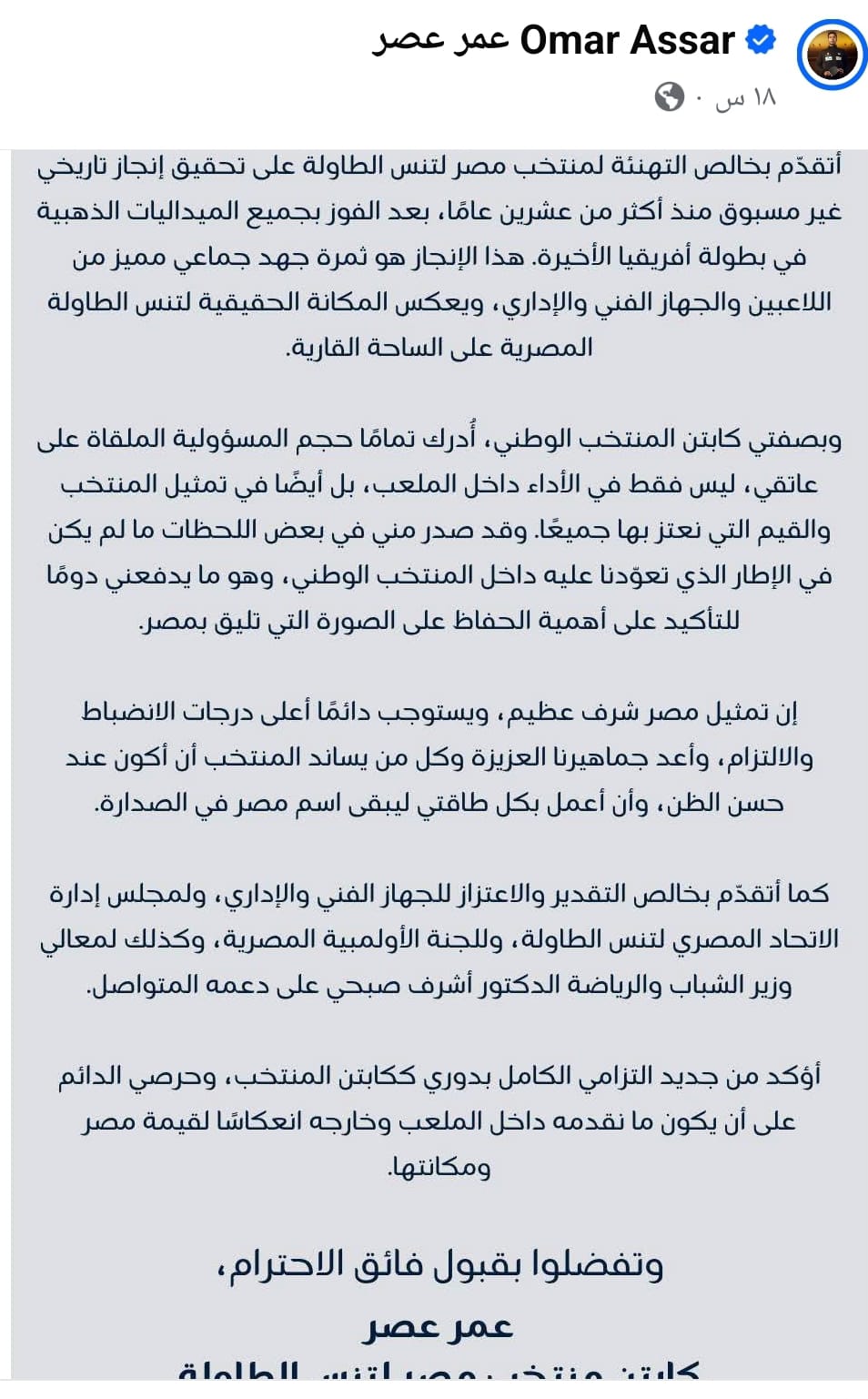Tap the post timestamp
The height and width of the screenshot is (1399, 868).
[x=747, y=96]
